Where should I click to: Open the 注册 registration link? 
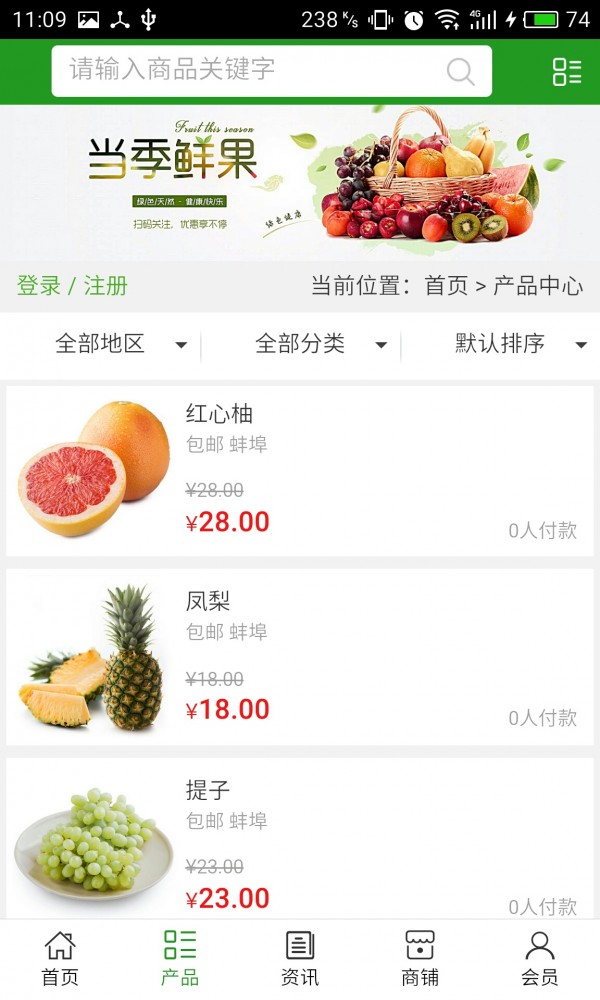106,286
